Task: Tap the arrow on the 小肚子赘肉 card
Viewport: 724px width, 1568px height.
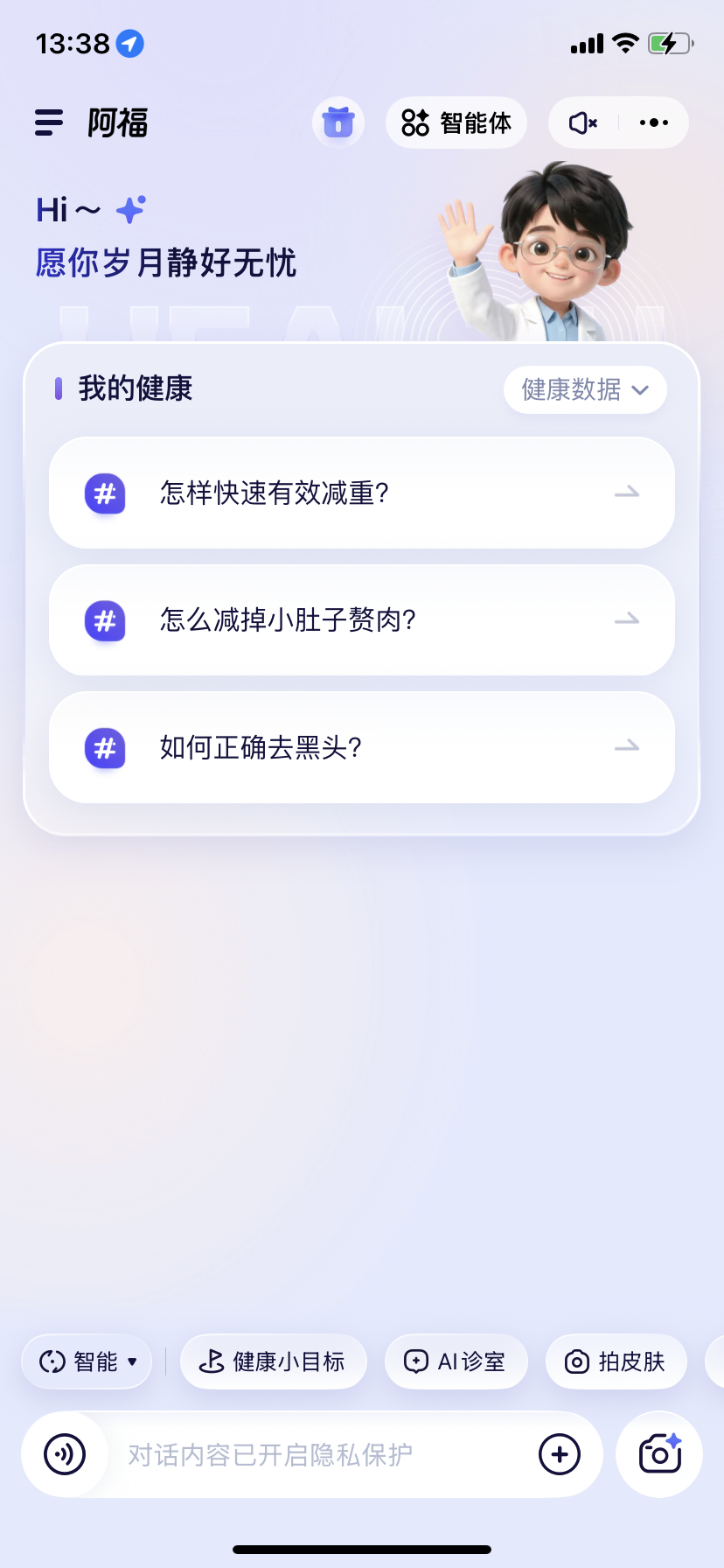Action: pyautogui.click(x=626, y=619)
